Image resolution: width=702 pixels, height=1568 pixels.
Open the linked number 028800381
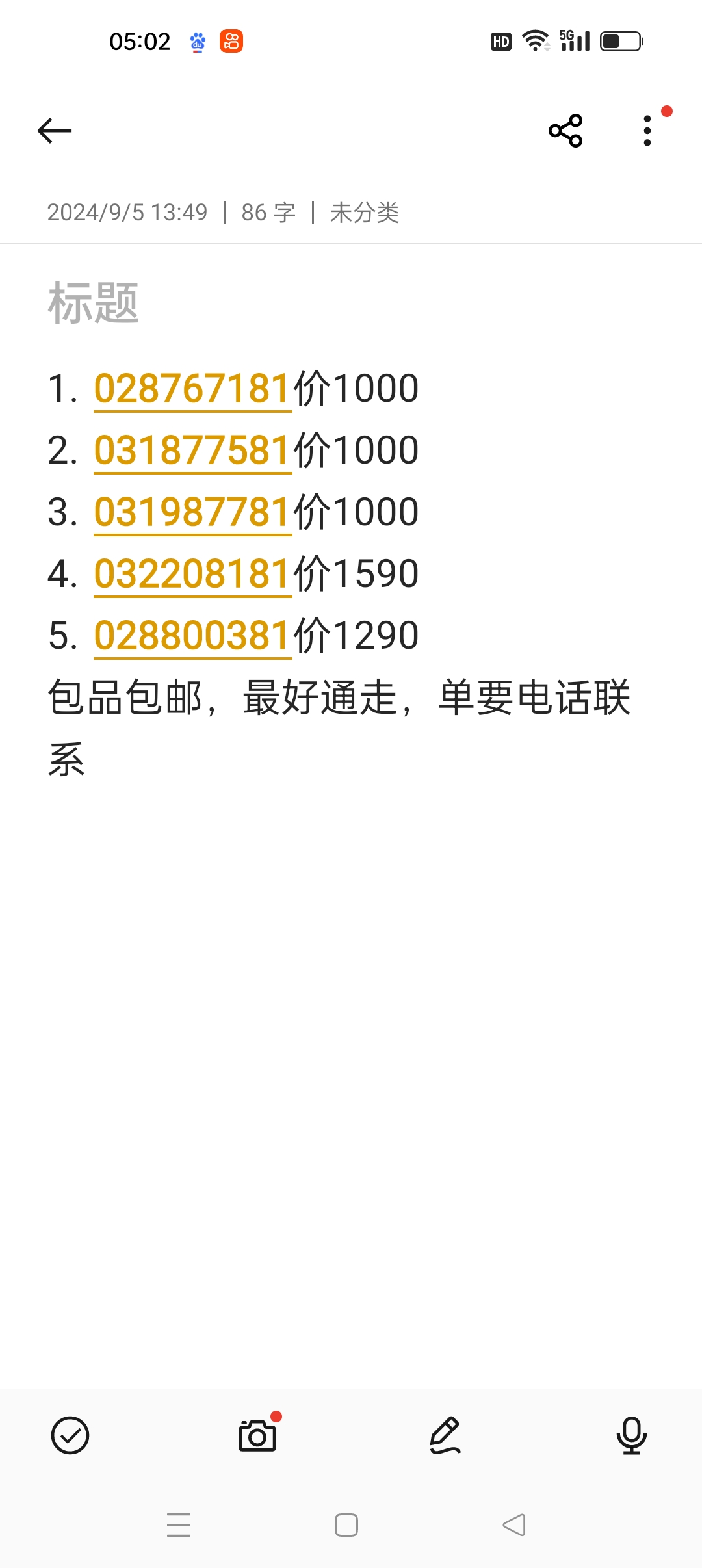coord(192,636)
